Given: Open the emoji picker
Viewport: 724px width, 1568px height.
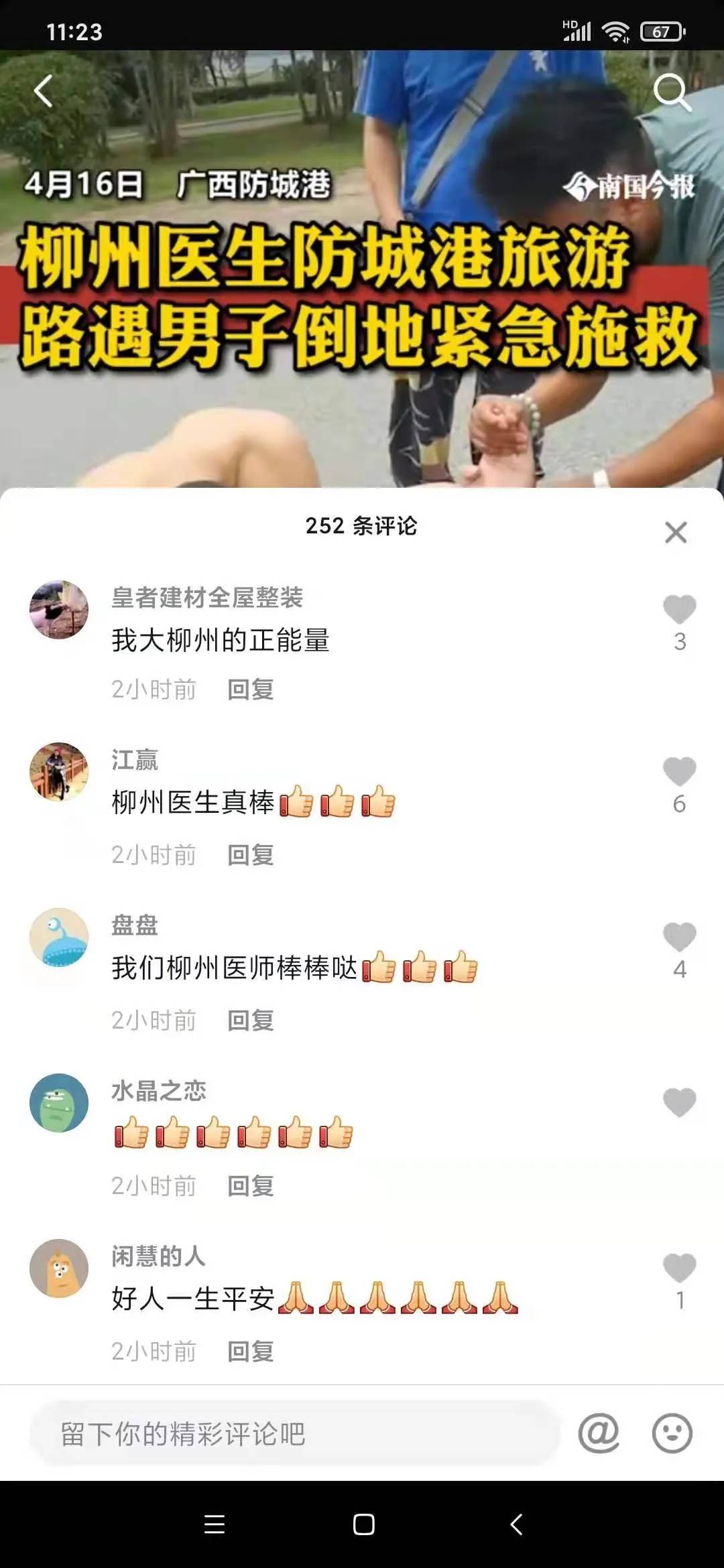Looking at the screenshot, I should [672, 1434].
